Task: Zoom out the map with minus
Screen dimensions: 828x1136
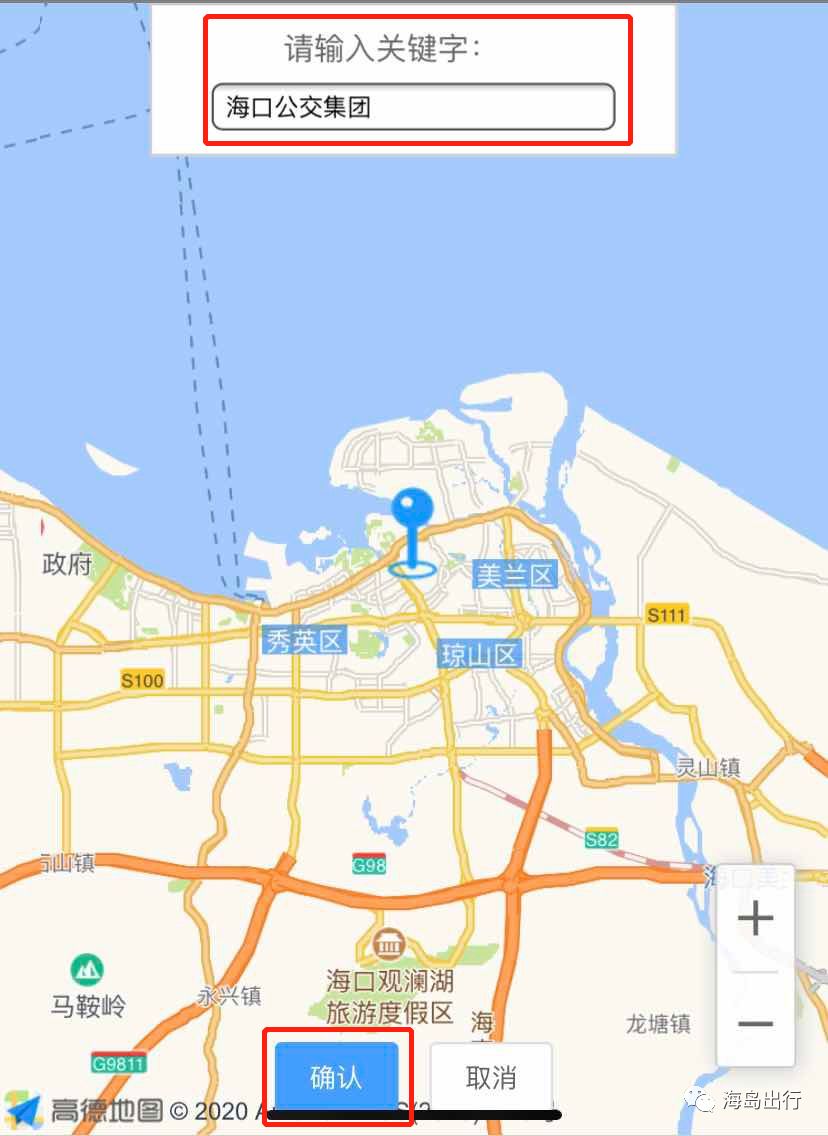Action: (756, 1023)
